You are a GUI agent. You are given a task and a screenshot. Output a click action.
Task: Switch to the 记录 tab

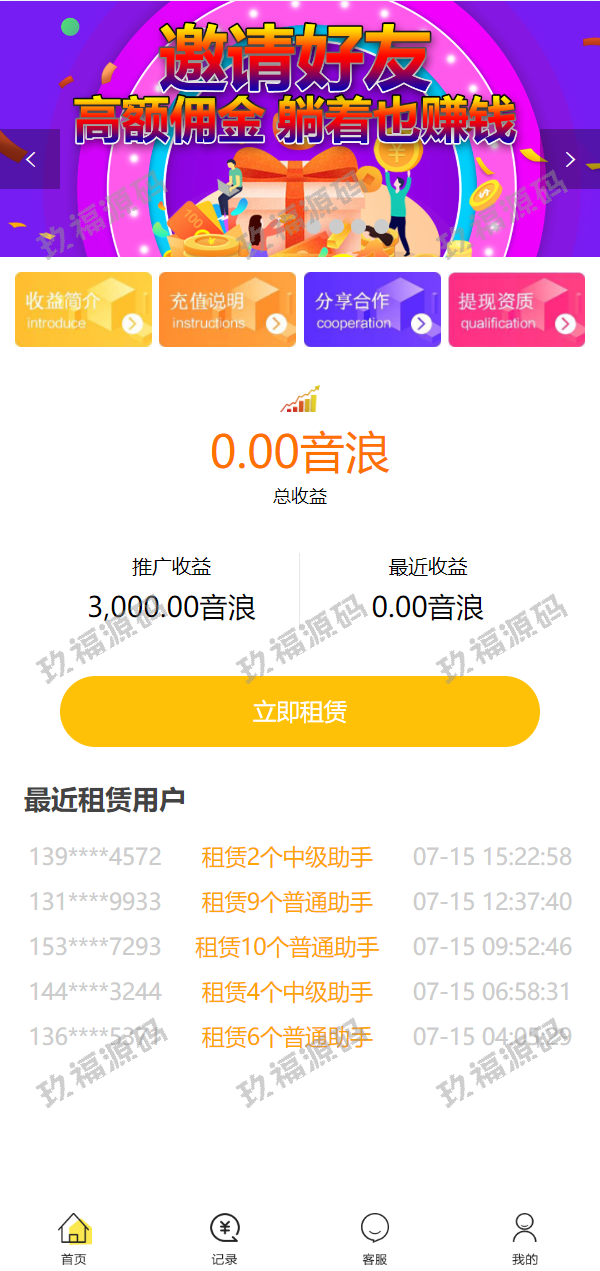[225, 1238]
